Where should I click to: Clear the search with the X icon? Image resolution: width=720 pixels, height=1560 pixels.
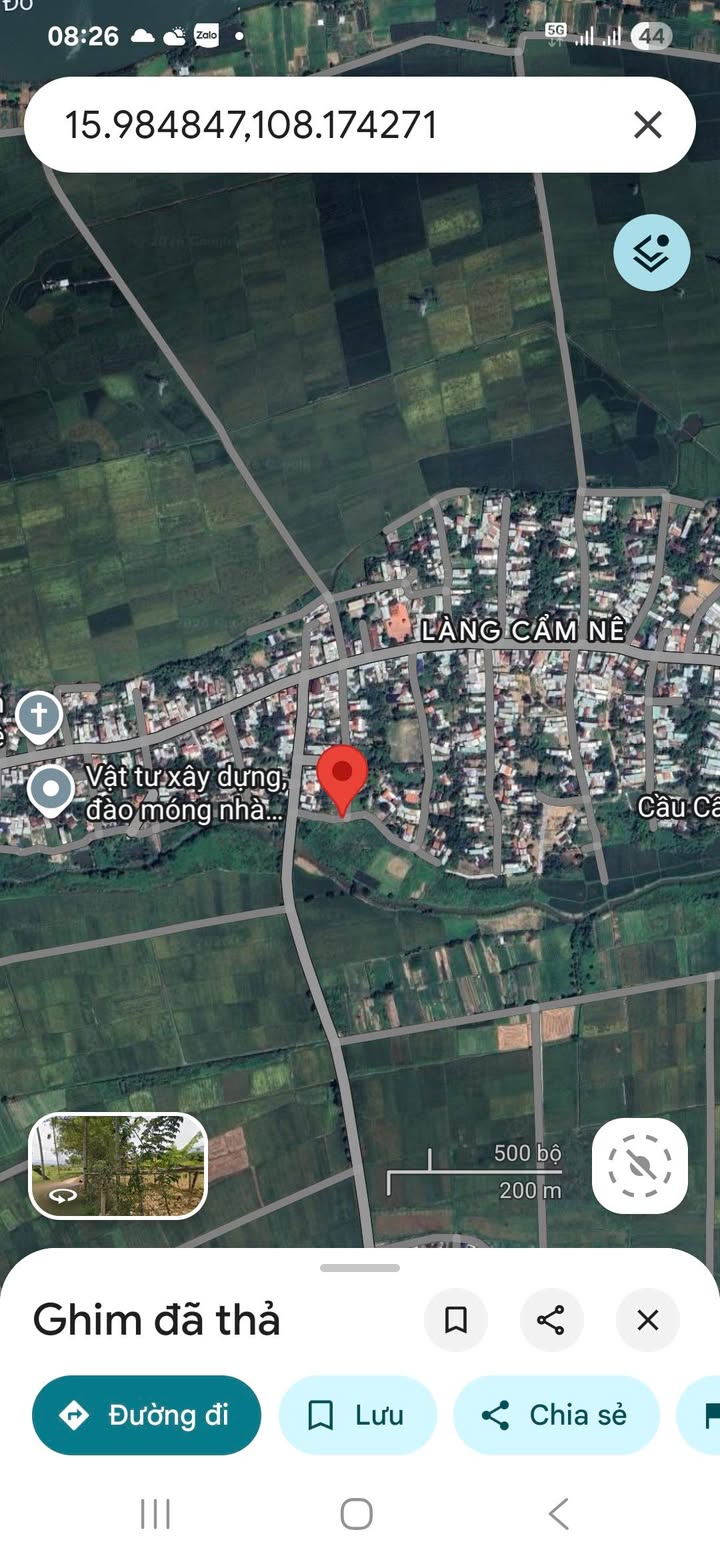648,125
